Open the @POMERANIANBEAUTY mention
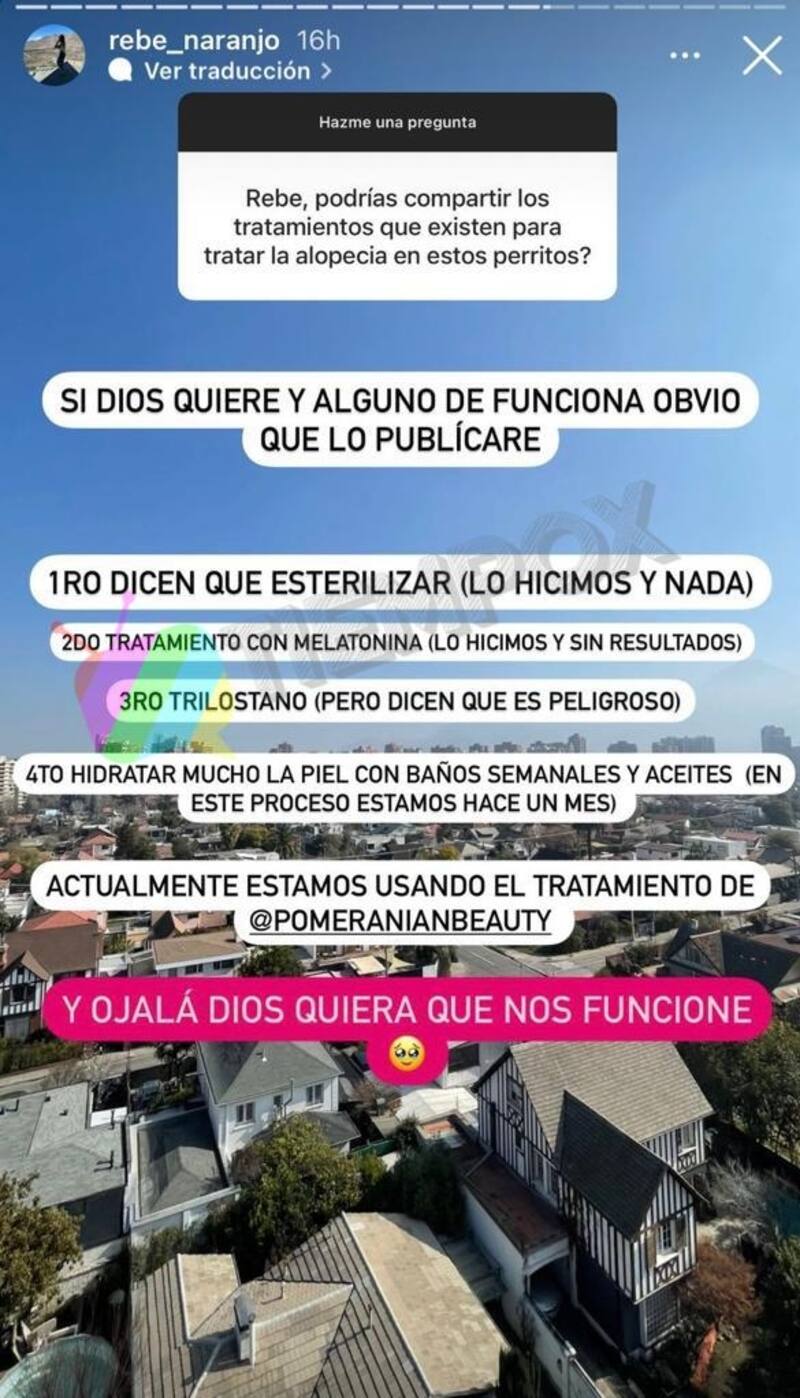The height and width of the screenshot is (1398, 800). click(x=400, y=921)
